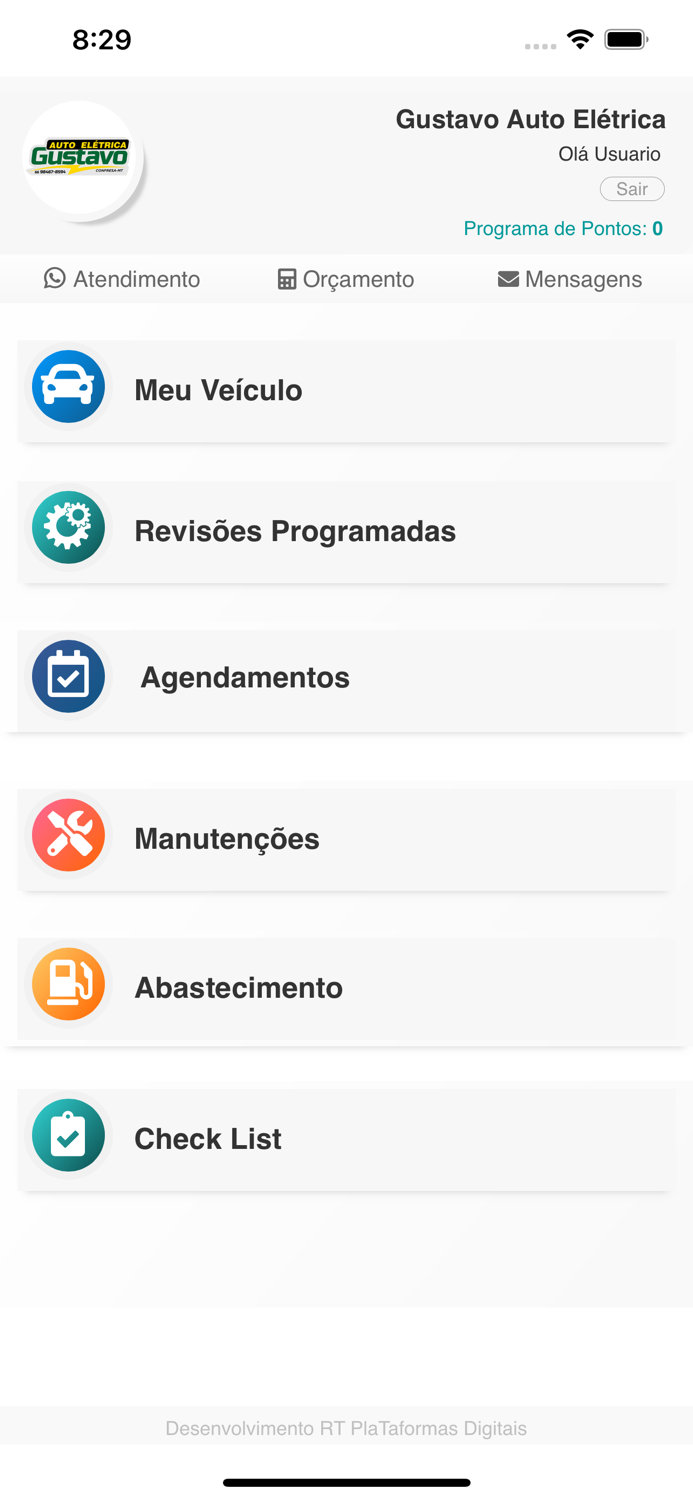Open Atendimento via WhatsApp
This screenshot has height=1500, width=693.
tap(122, 279)
